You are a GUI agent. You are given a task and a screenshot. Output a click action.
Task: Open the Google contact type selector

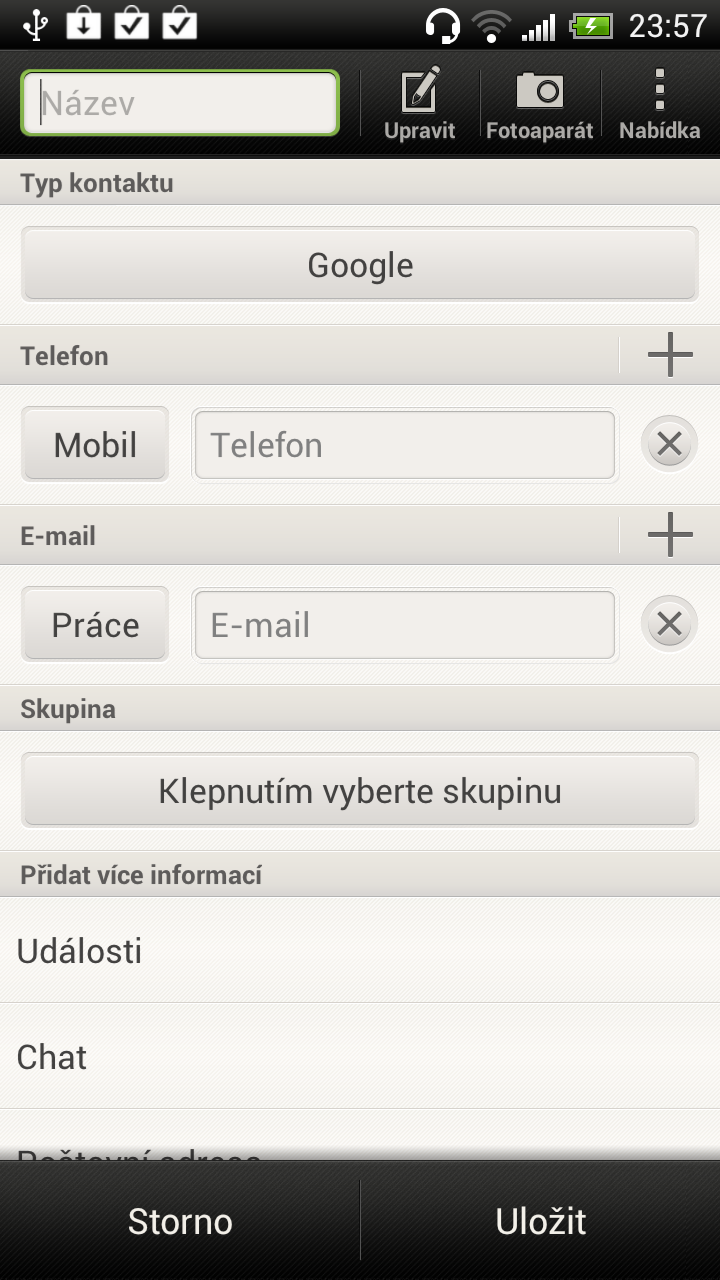point(360,264)
